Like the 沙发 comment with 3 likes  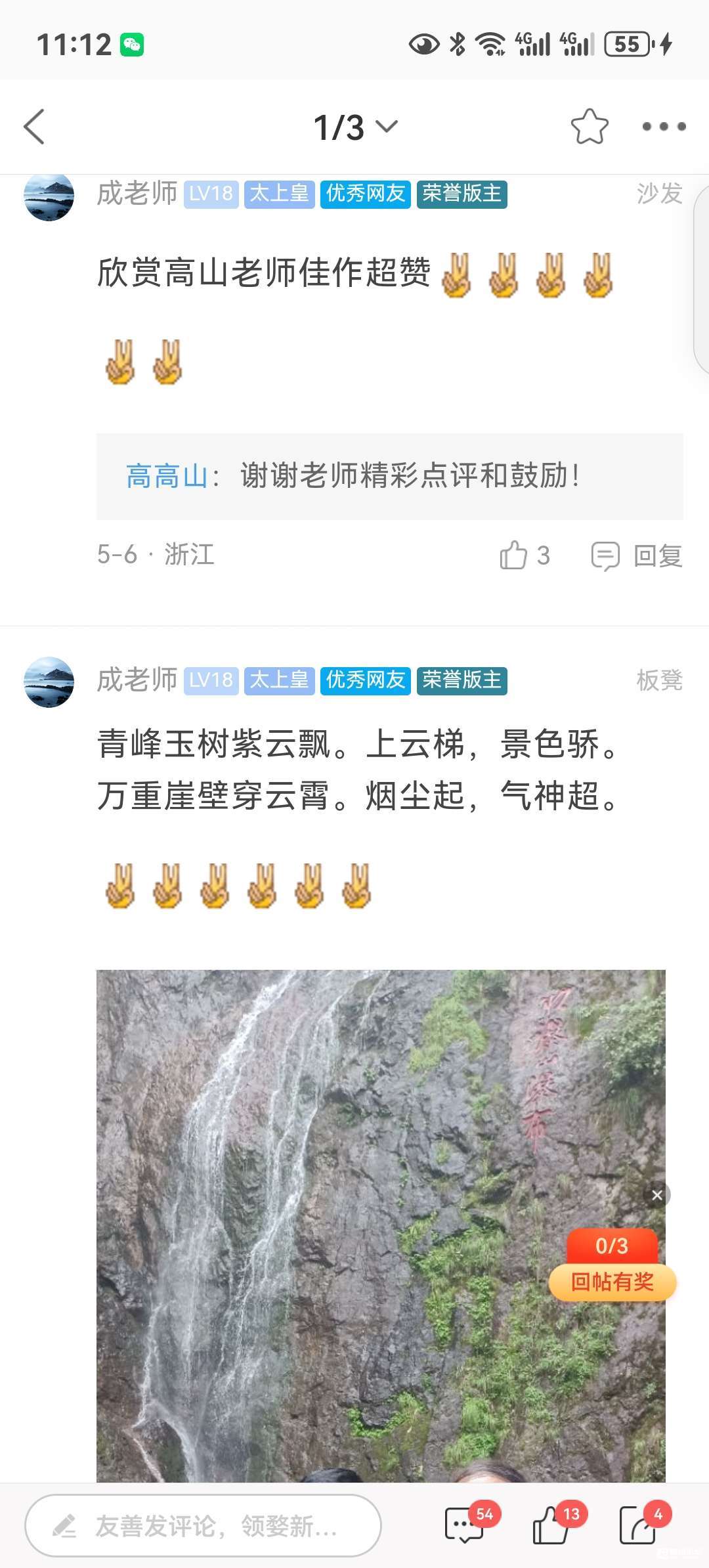click(x=525, y=555)
